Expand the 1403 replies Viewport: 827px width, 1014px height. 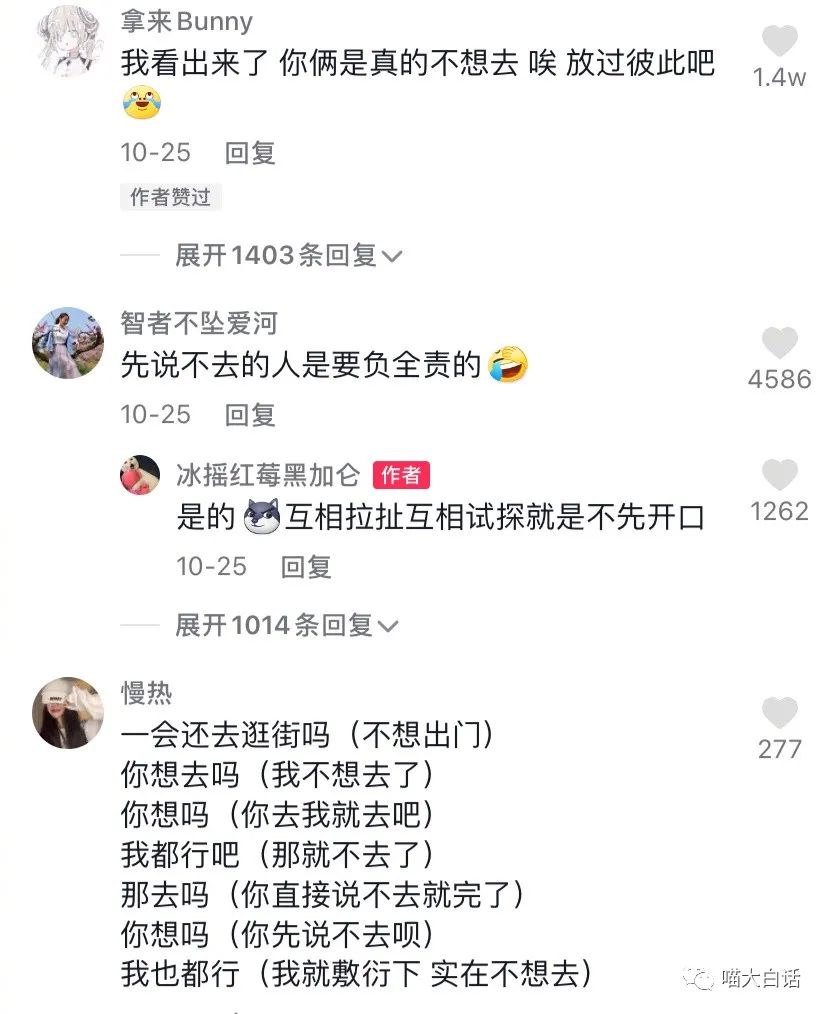(288, 256)
